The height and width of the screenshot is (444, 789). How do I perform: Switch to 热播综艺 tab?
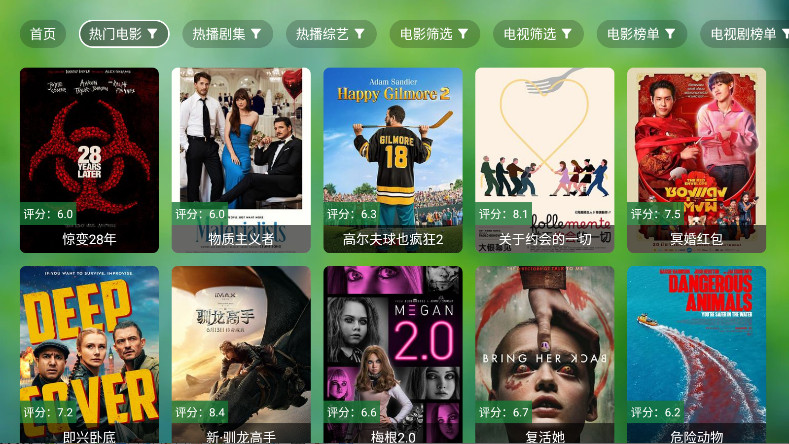(331, 34)
